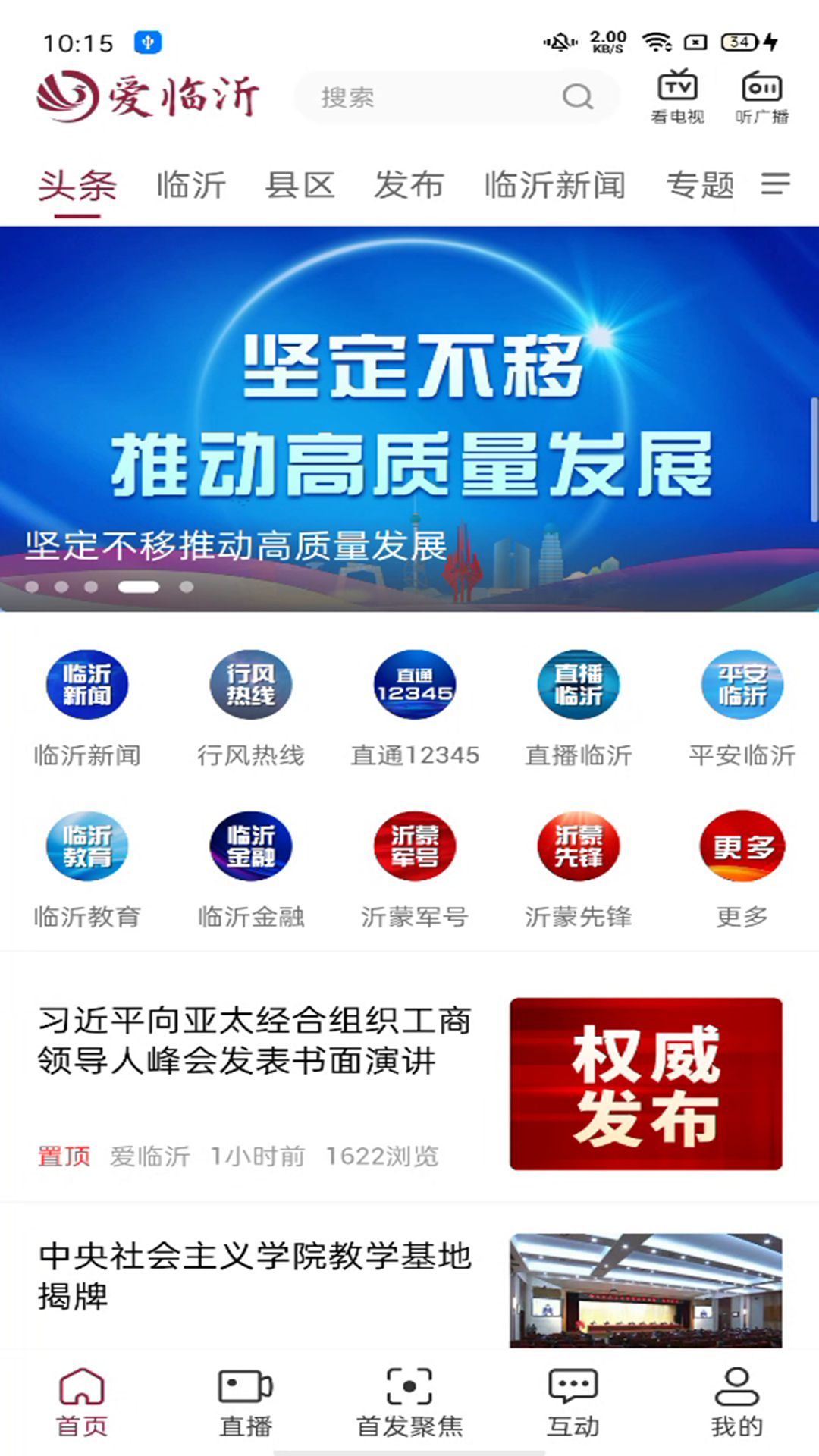Screen dimensions: 819x1456
Task: Open the 沂蒙军号 red icon
Action: (x=415, y=848)
